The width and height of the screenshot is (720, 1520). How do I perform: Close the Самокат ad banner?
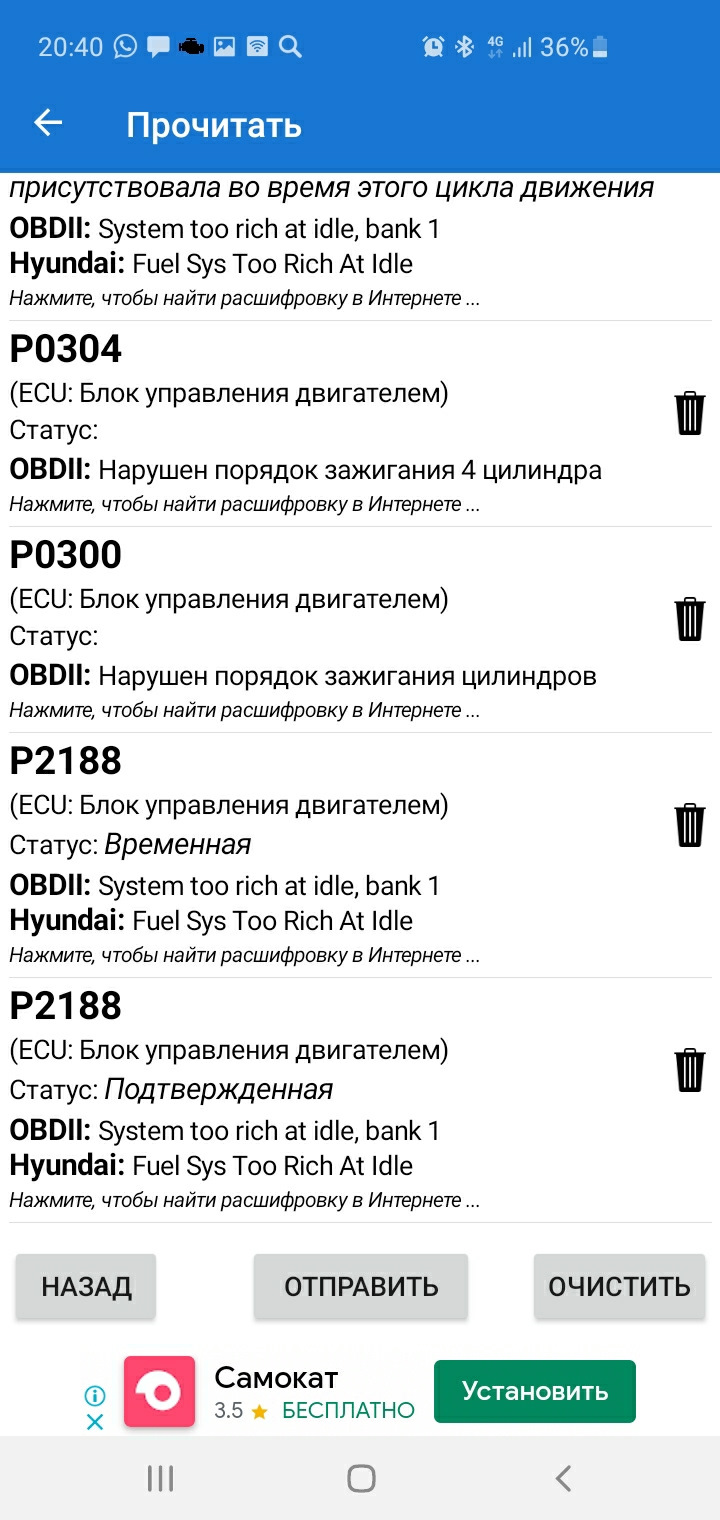click(95, 1421)
